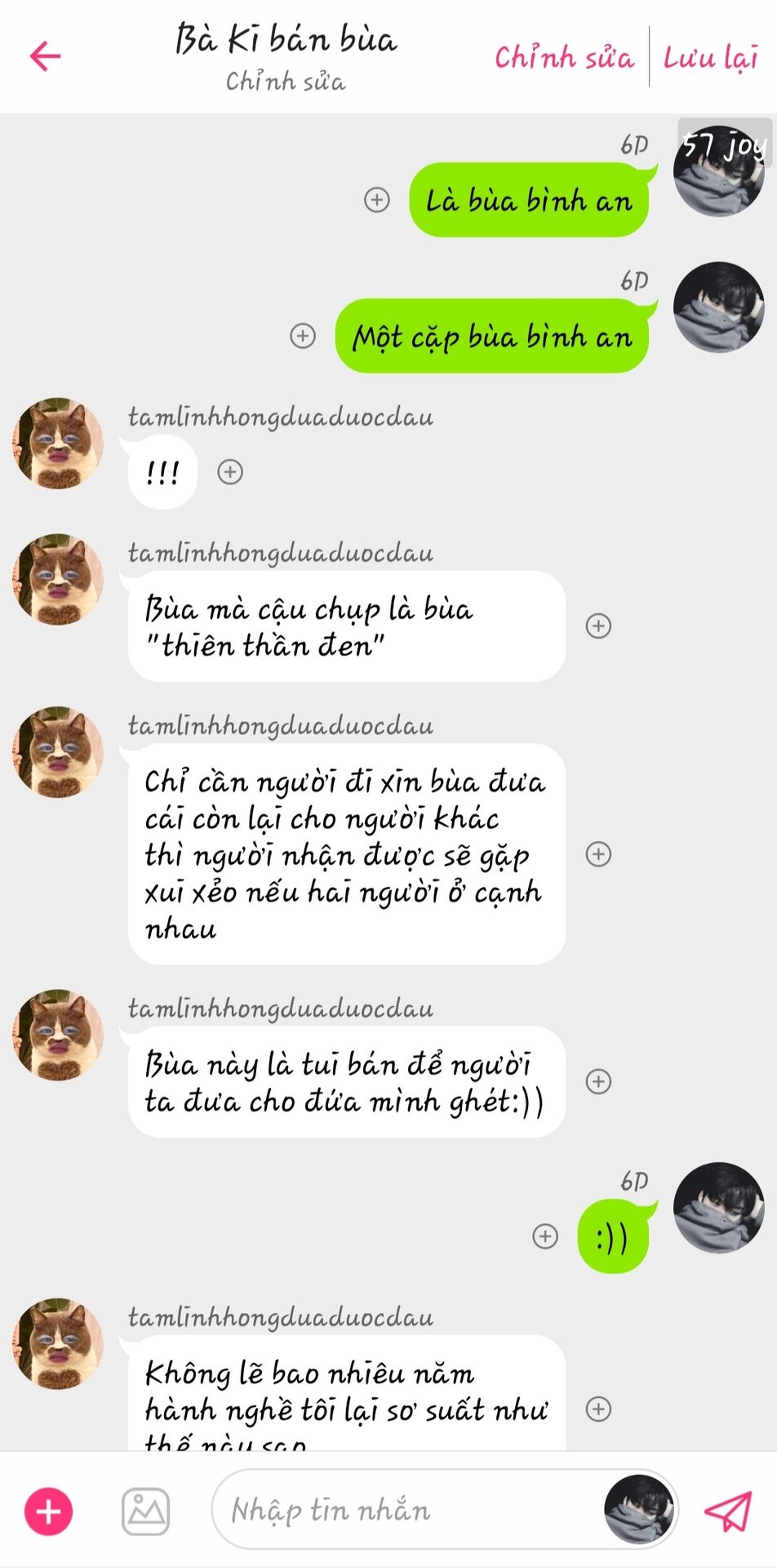Switch sender via avatar in the input box
The width and height of the screenshot is (777, 1568).
(x=639, y=1510)
